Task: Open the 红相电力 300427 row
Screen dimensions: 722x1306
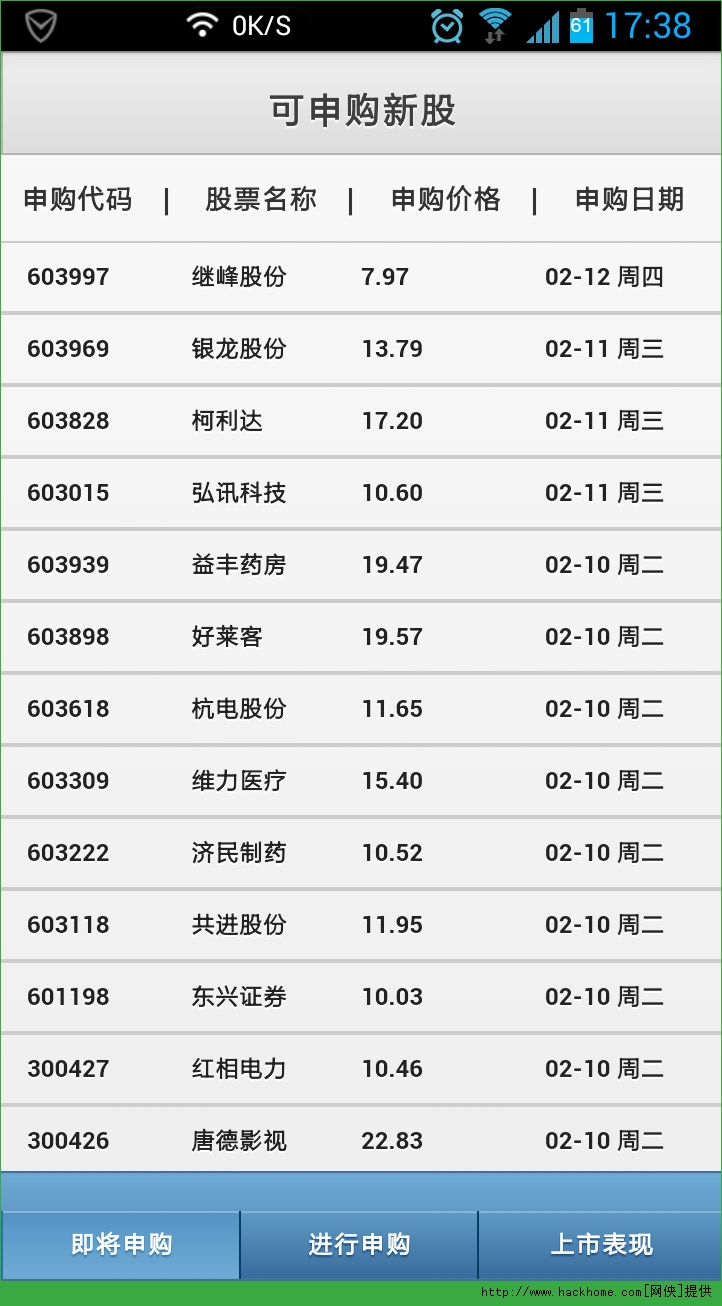Action: 360,1069
